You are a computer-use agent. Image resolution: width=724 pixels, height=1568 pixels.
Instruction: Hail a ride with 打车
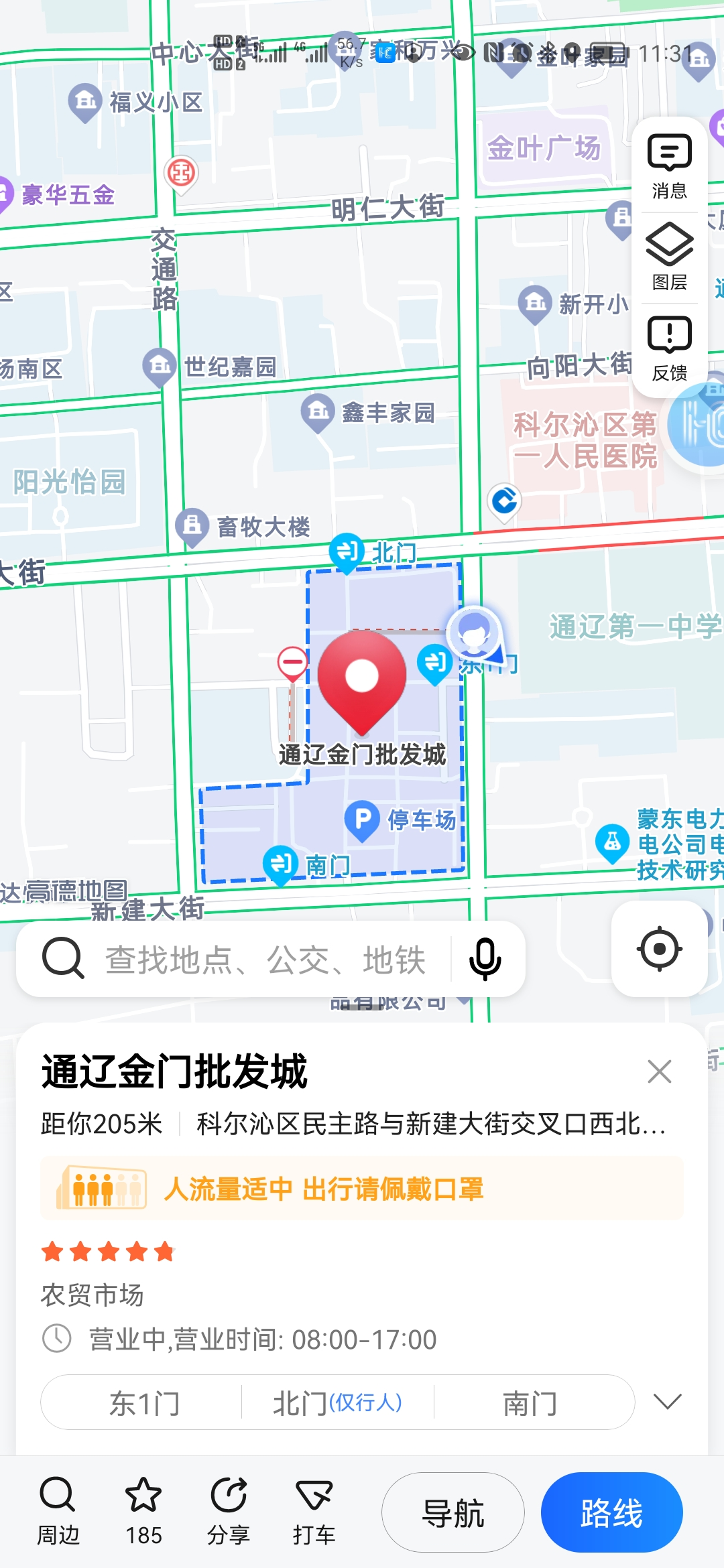coord(314,1512)
